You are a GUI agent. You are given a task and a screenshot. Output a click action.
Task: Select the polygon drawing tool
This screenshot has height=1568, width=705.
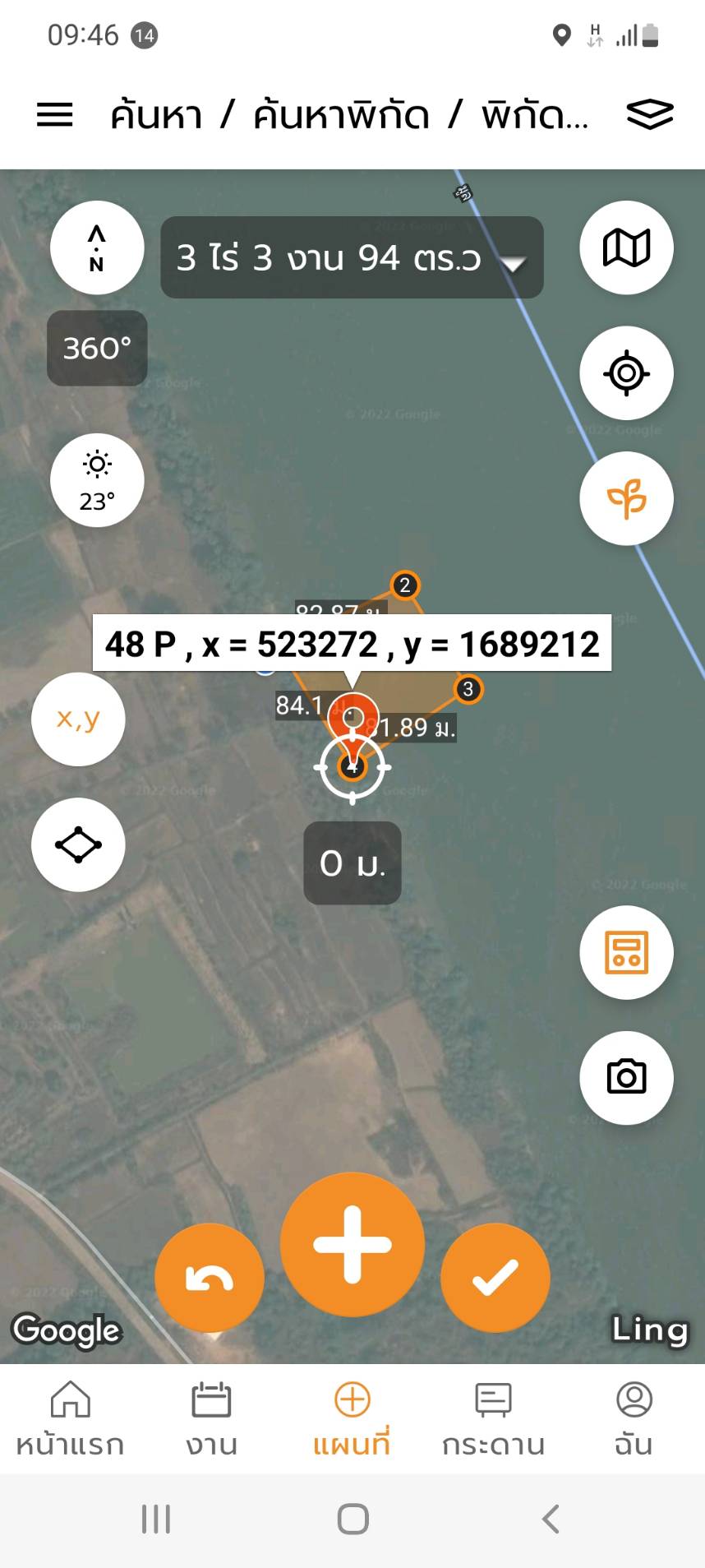[78, 844]
